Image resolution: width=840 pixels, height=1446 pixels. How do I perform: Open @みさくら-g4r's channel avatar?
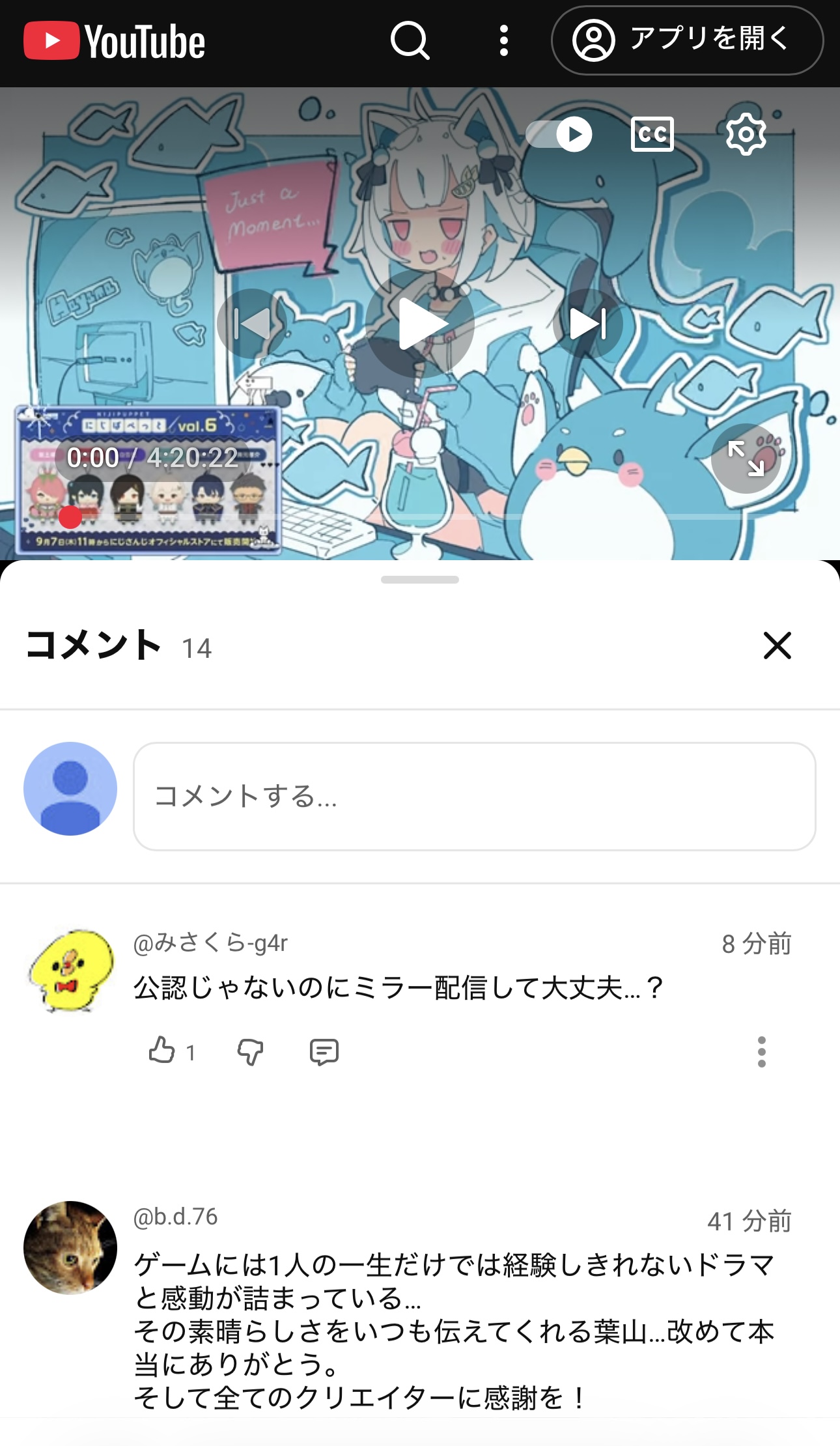(x=70, y=971)
